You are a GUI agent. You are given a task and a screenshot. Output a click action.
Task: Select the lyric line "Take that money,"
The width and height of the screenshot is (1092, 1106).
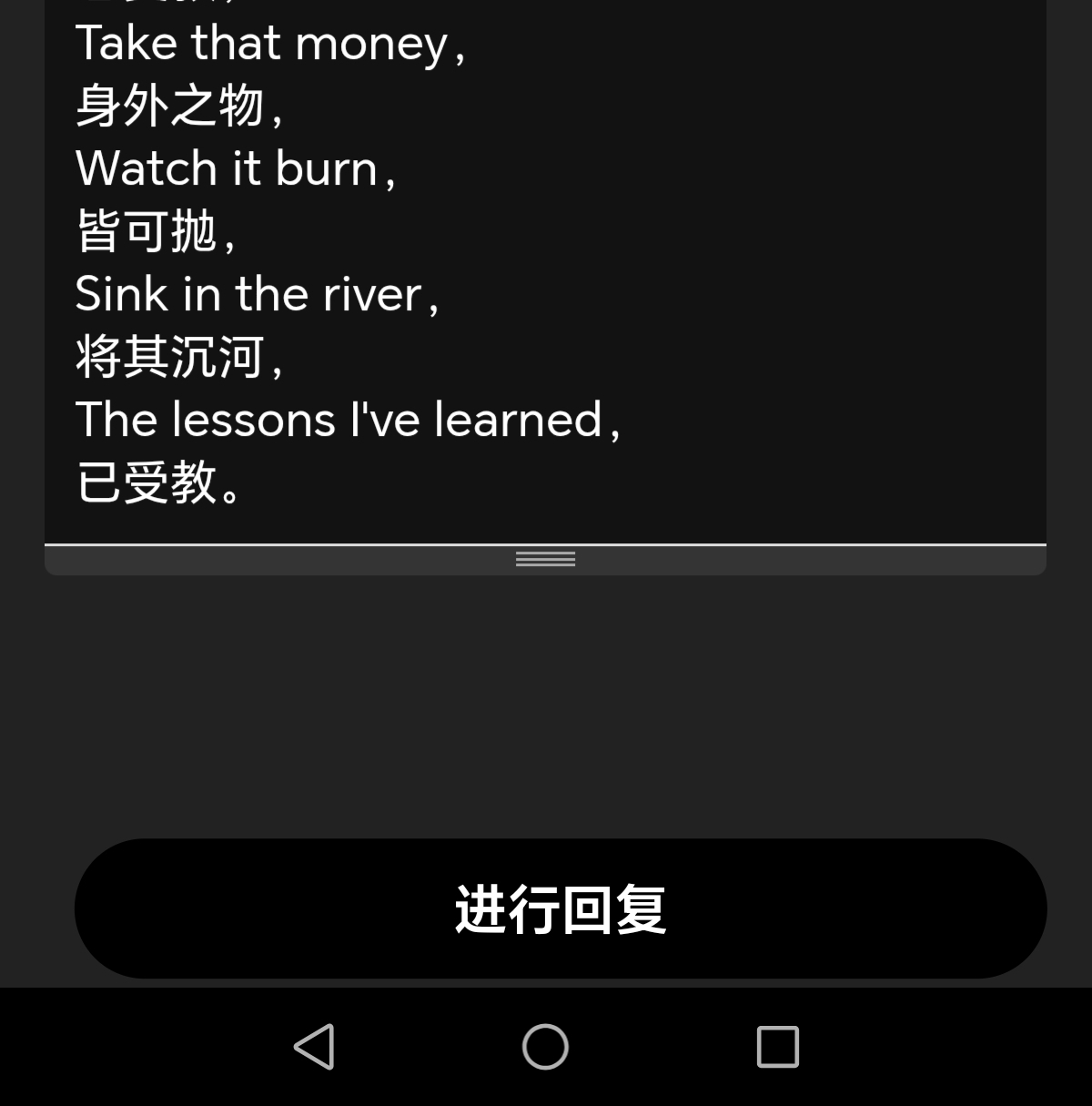tap(270, 42)
